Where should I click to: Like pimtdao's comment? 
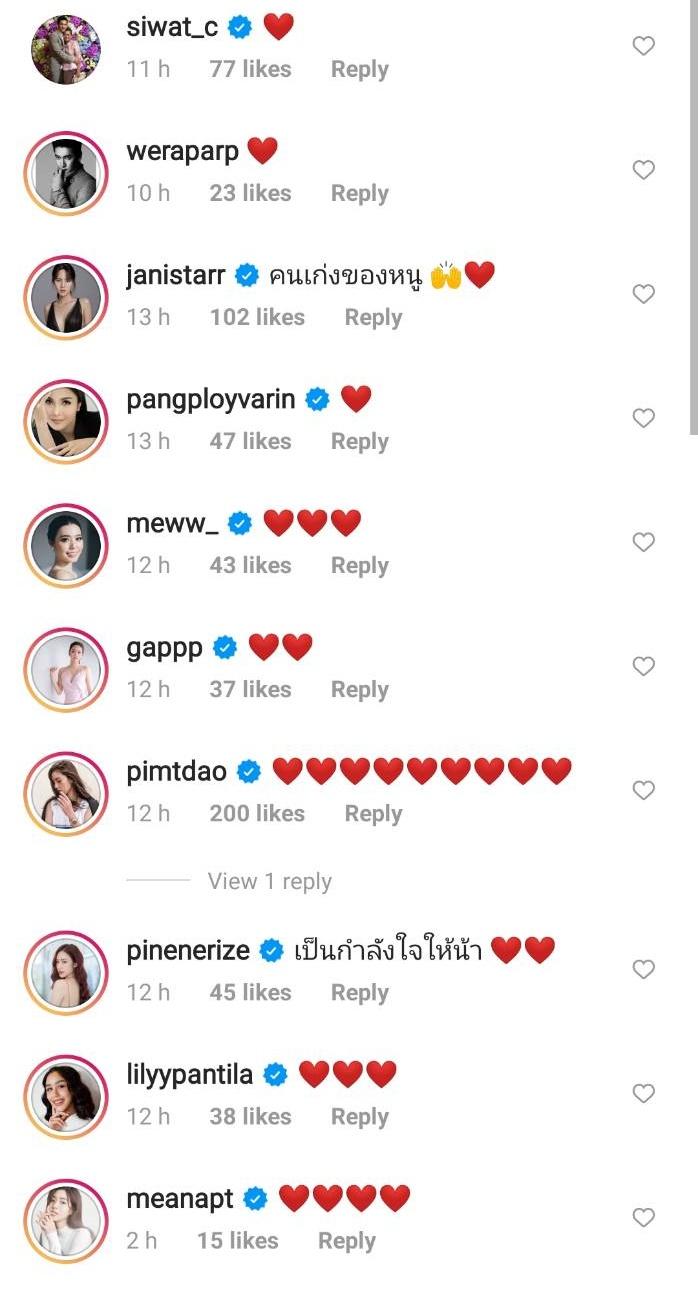click(644, 790)
